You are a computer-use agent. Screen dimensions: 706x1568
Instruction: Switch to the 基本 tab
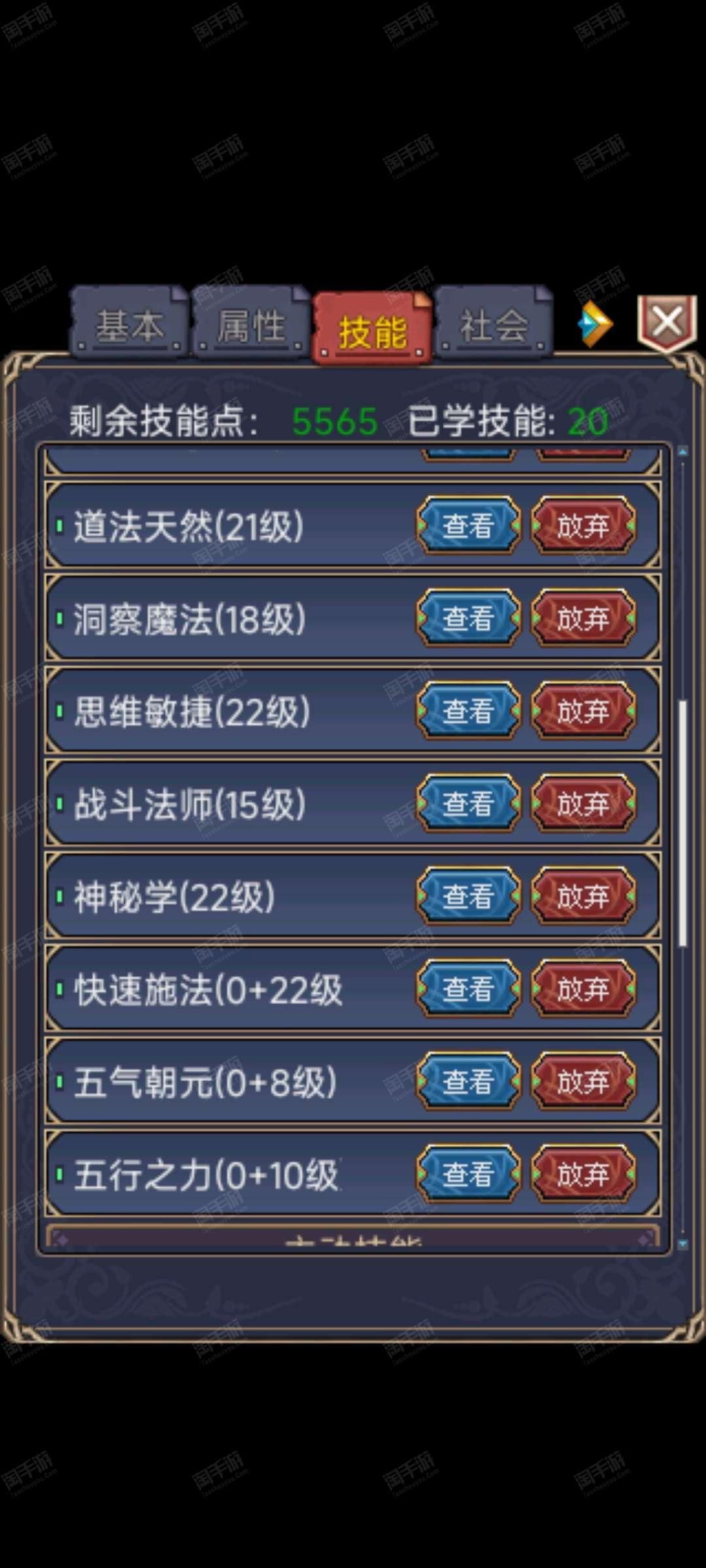pos(129,323)
